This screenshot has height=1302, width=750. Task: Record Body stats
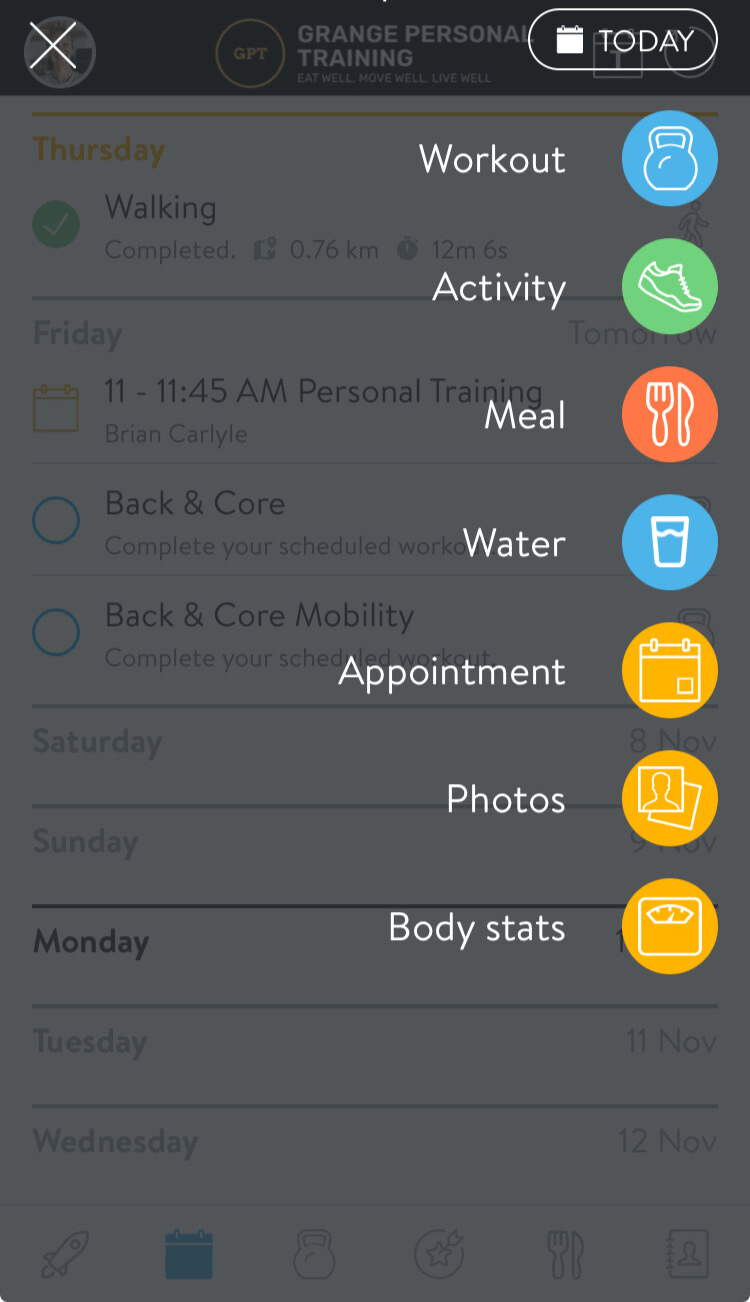point(669,927)
